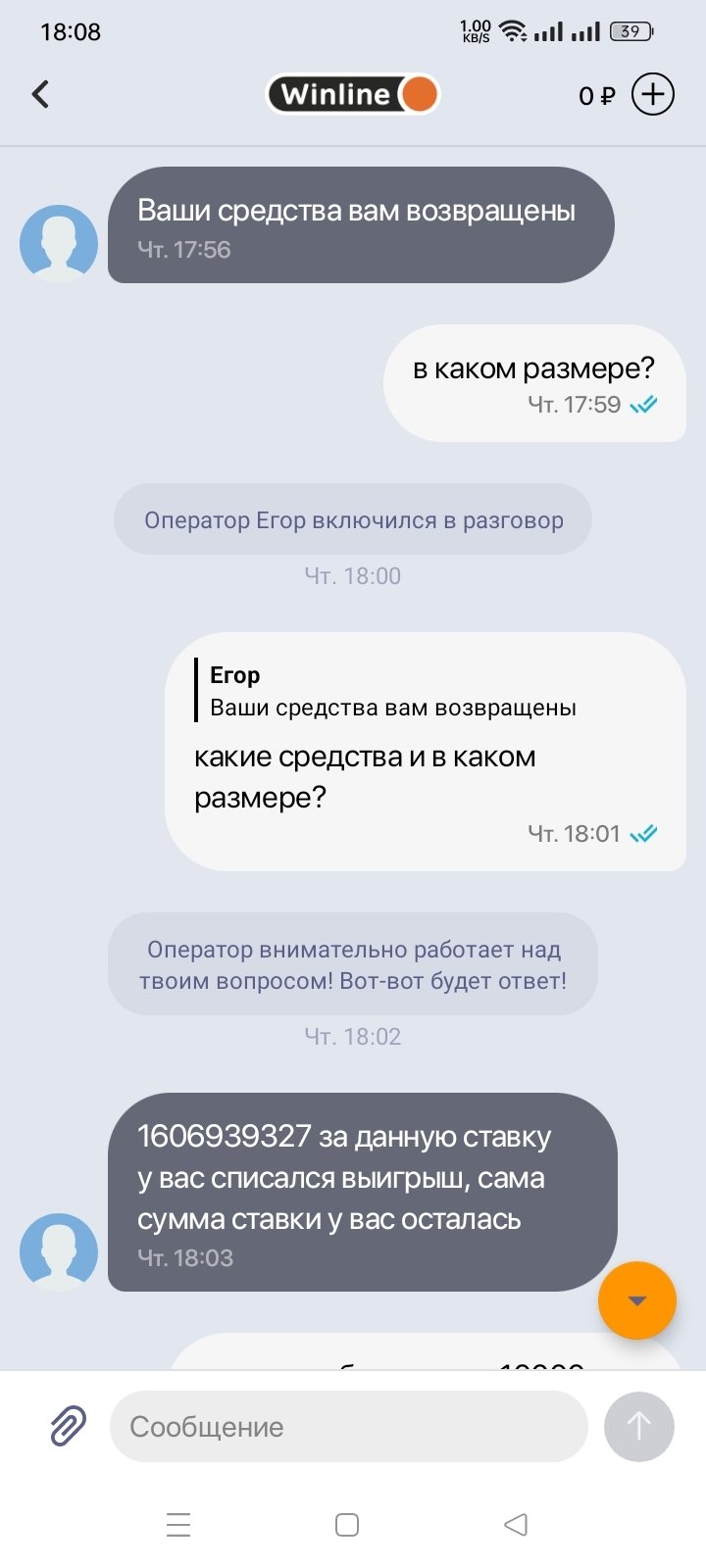Open the system recent apps menu

point(178,1525)
